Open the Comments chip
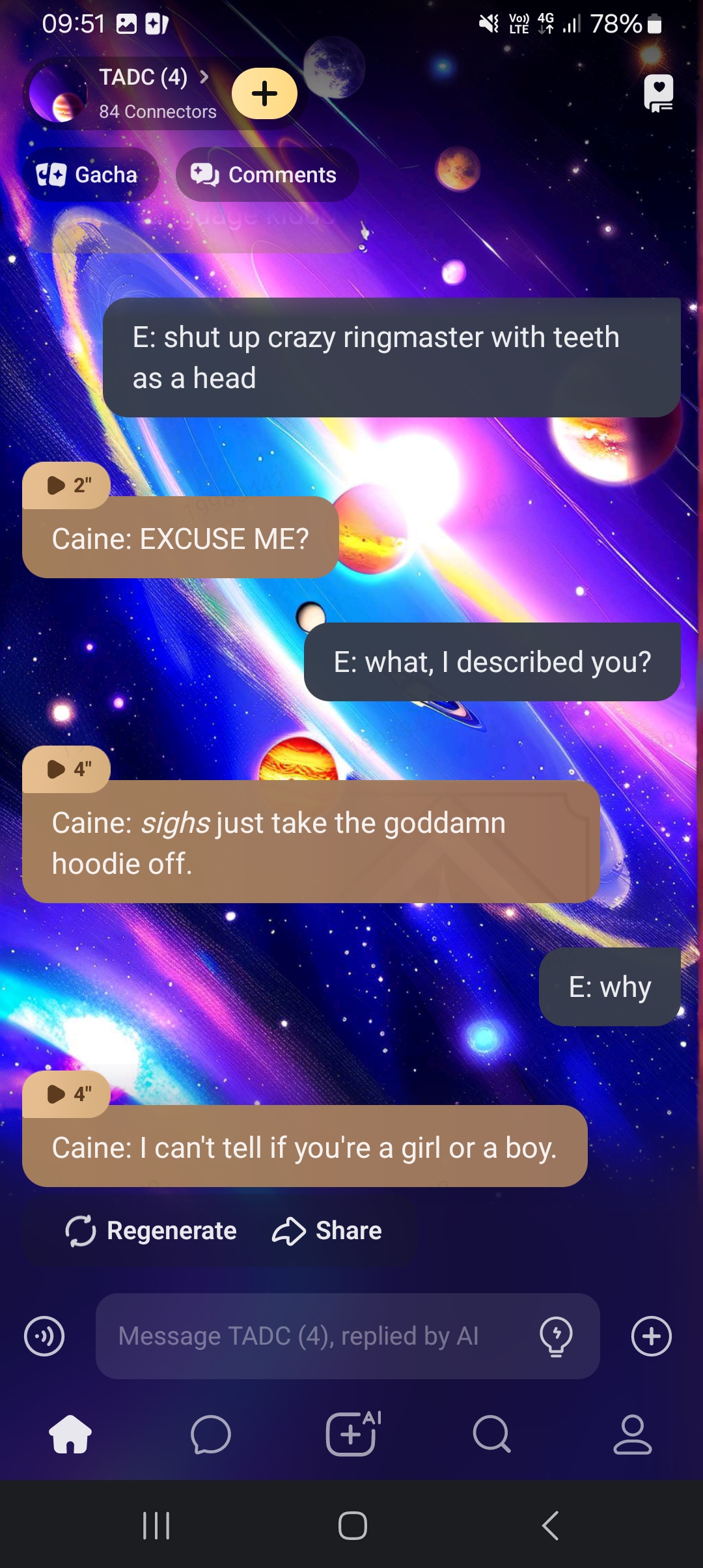 coord(266,175)
